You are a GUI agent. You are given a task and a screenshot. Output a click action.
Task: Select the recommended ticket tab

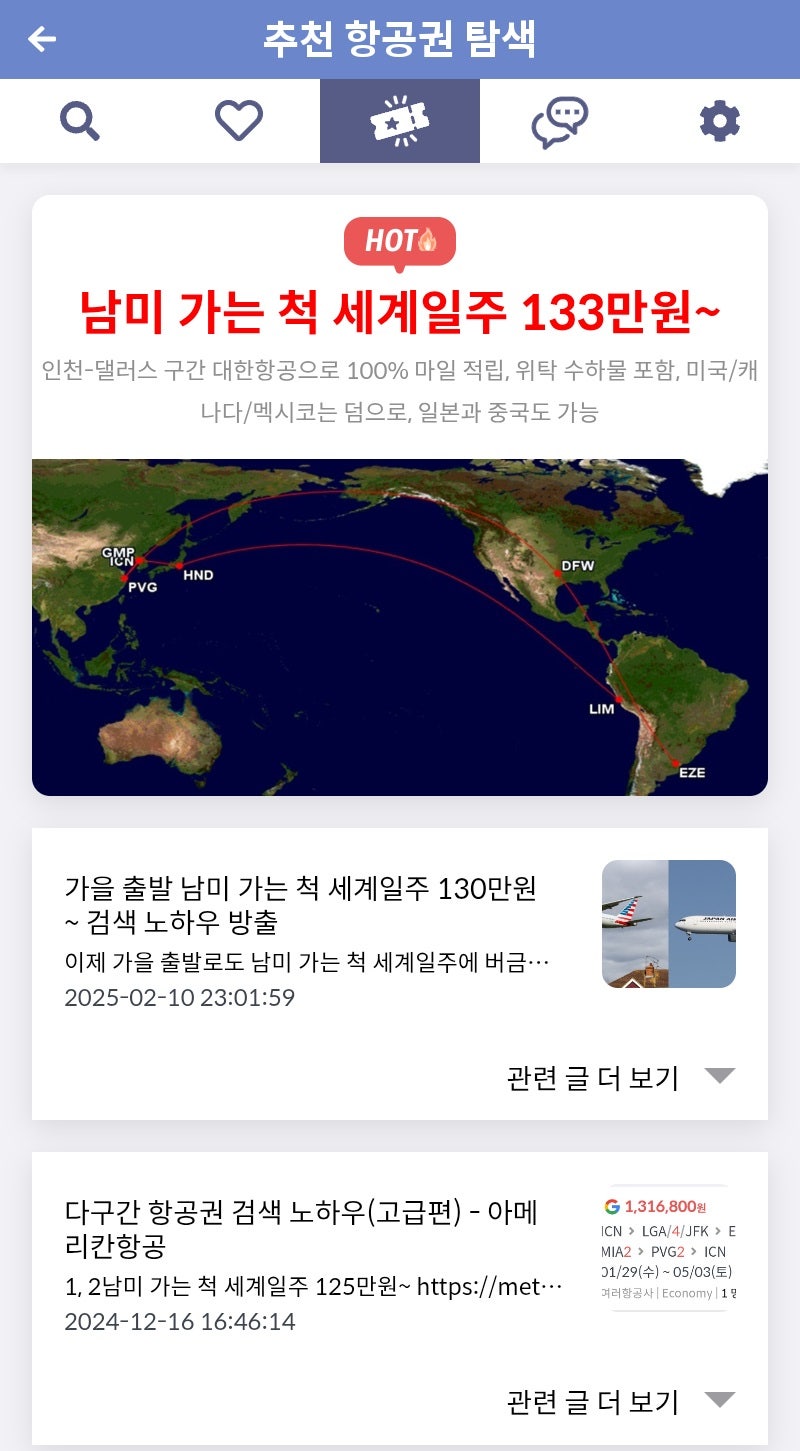(x=400, y=121)
